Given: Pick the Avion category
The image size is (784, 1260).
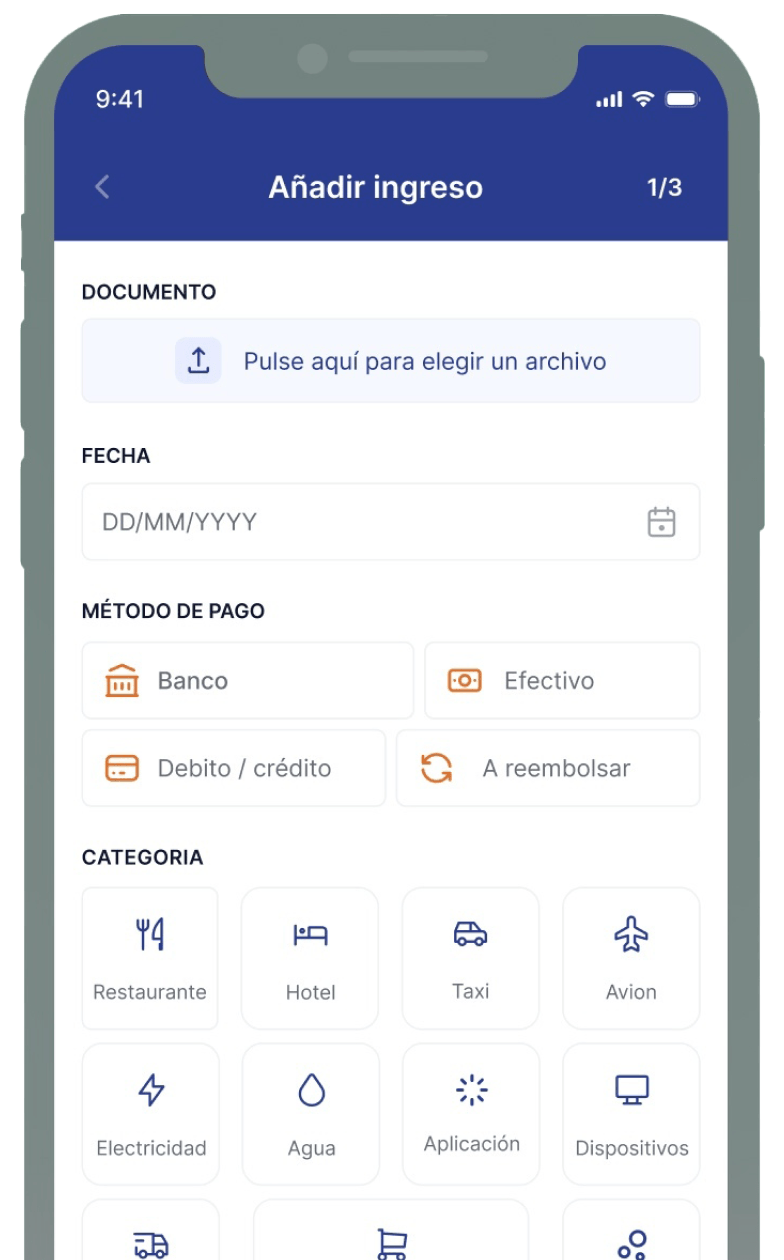Looking at the screenshot, I should 631,958.
